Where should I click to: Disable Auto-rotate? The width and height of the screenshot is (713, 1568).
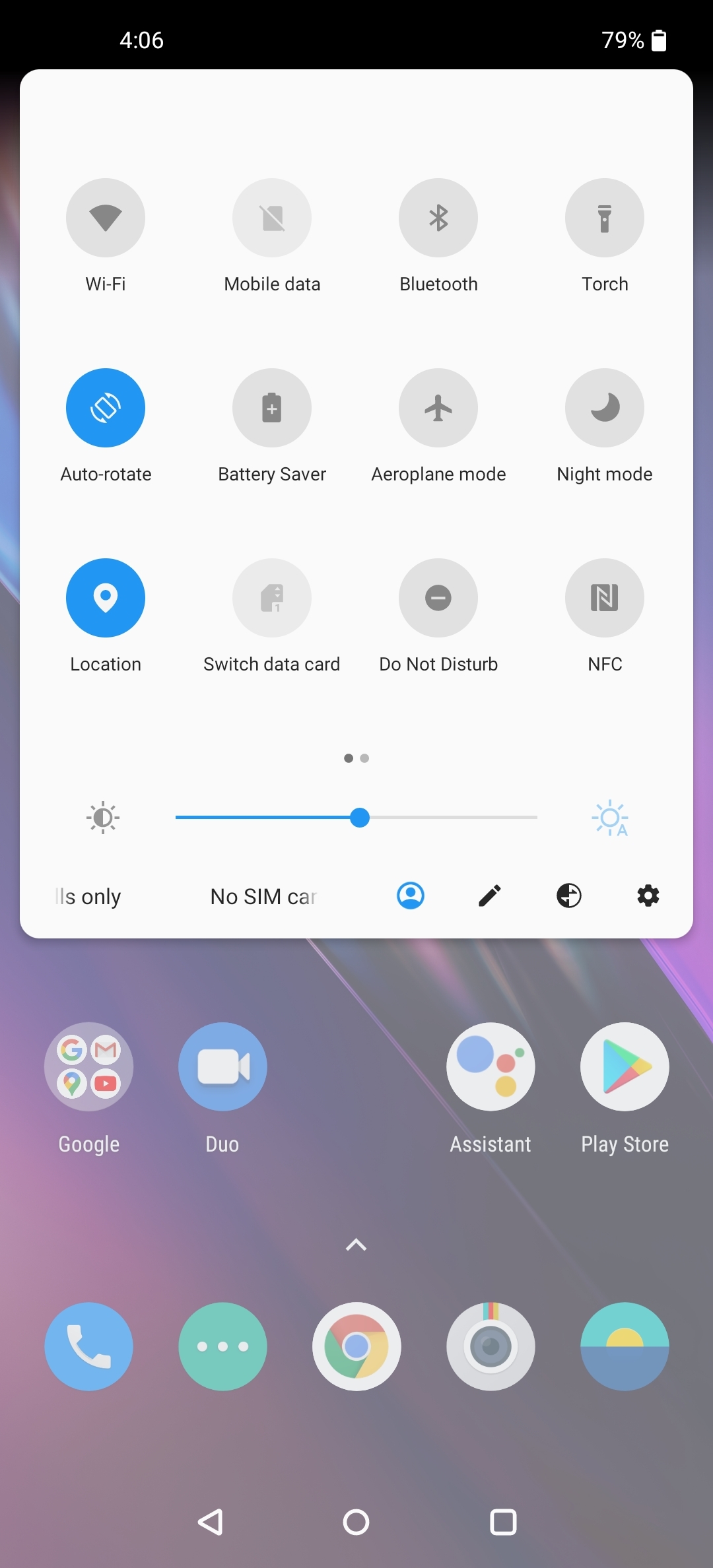pos(105,408)
